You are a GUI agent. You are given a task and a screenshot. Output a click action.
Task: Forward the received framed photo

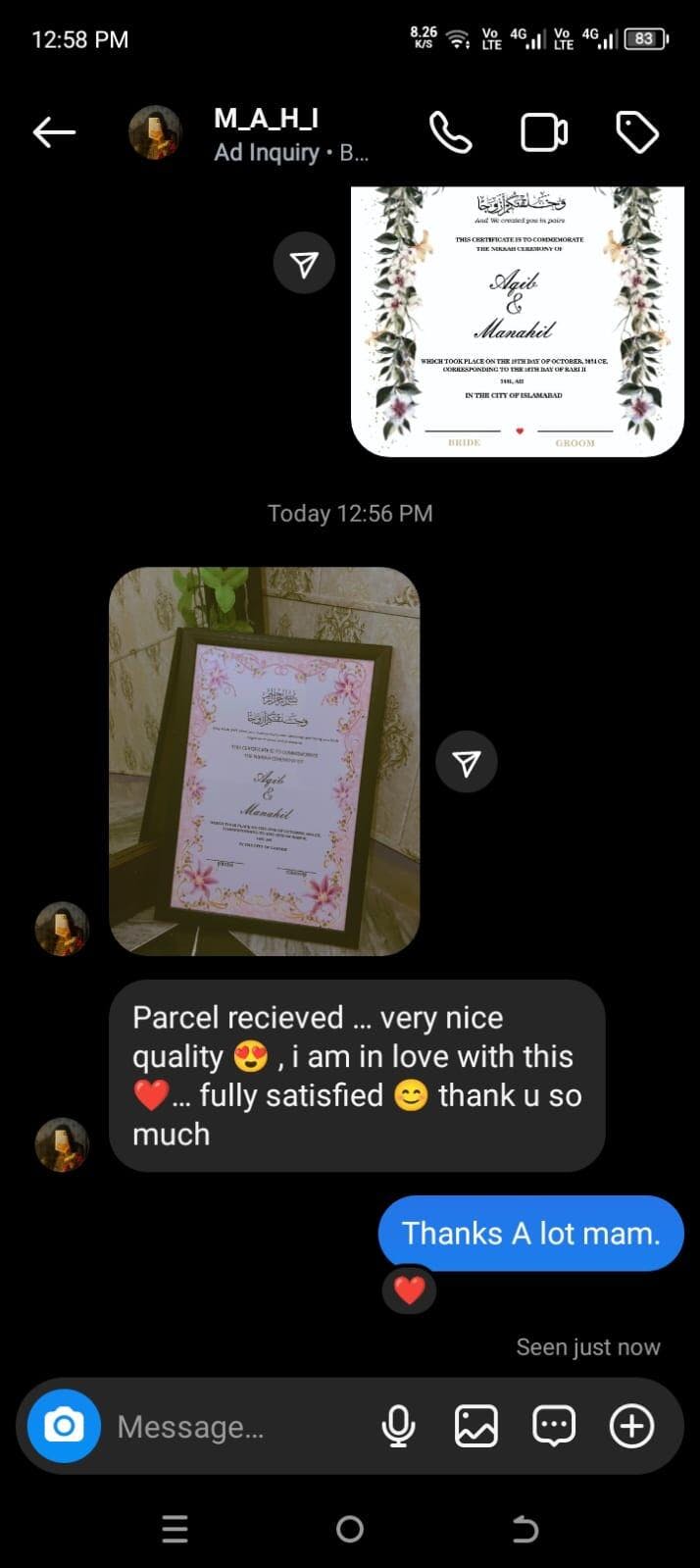click(x=467, y=762)
